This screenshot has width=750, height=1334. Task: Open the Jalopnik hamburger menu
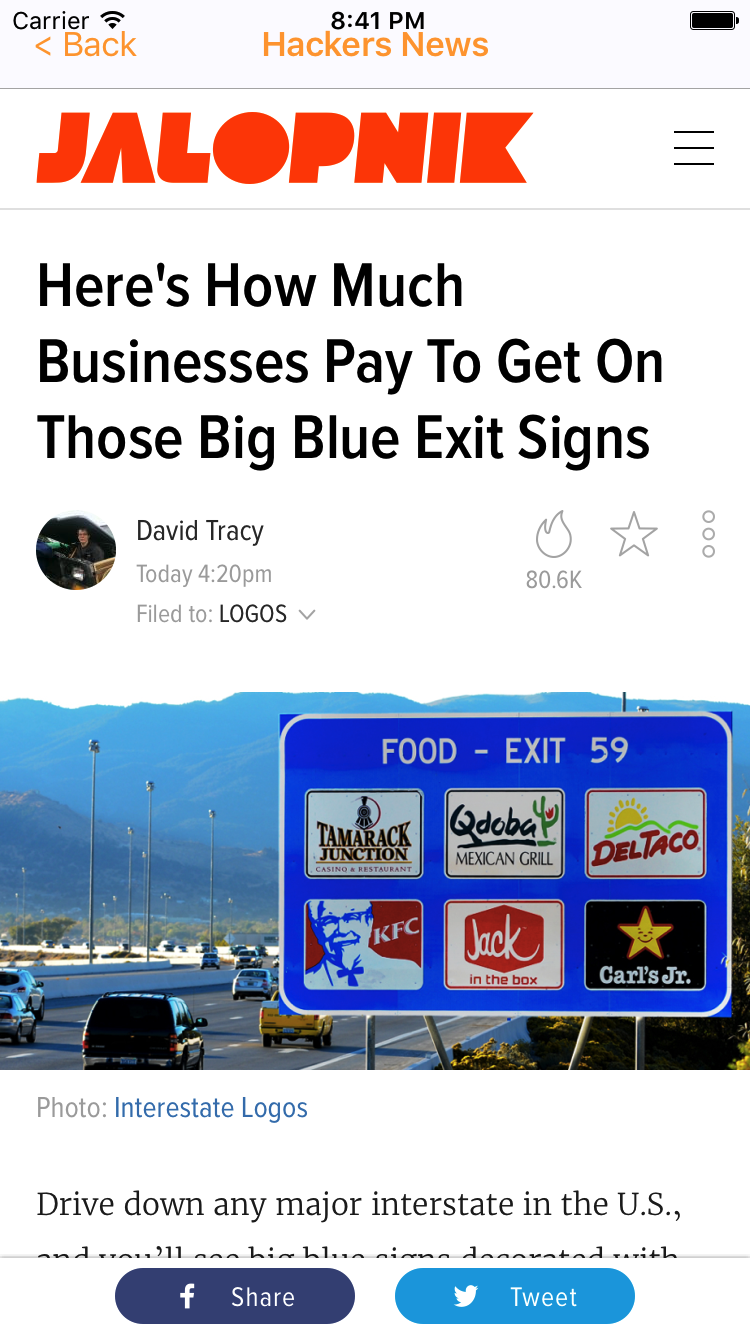(x=694, y=148)
